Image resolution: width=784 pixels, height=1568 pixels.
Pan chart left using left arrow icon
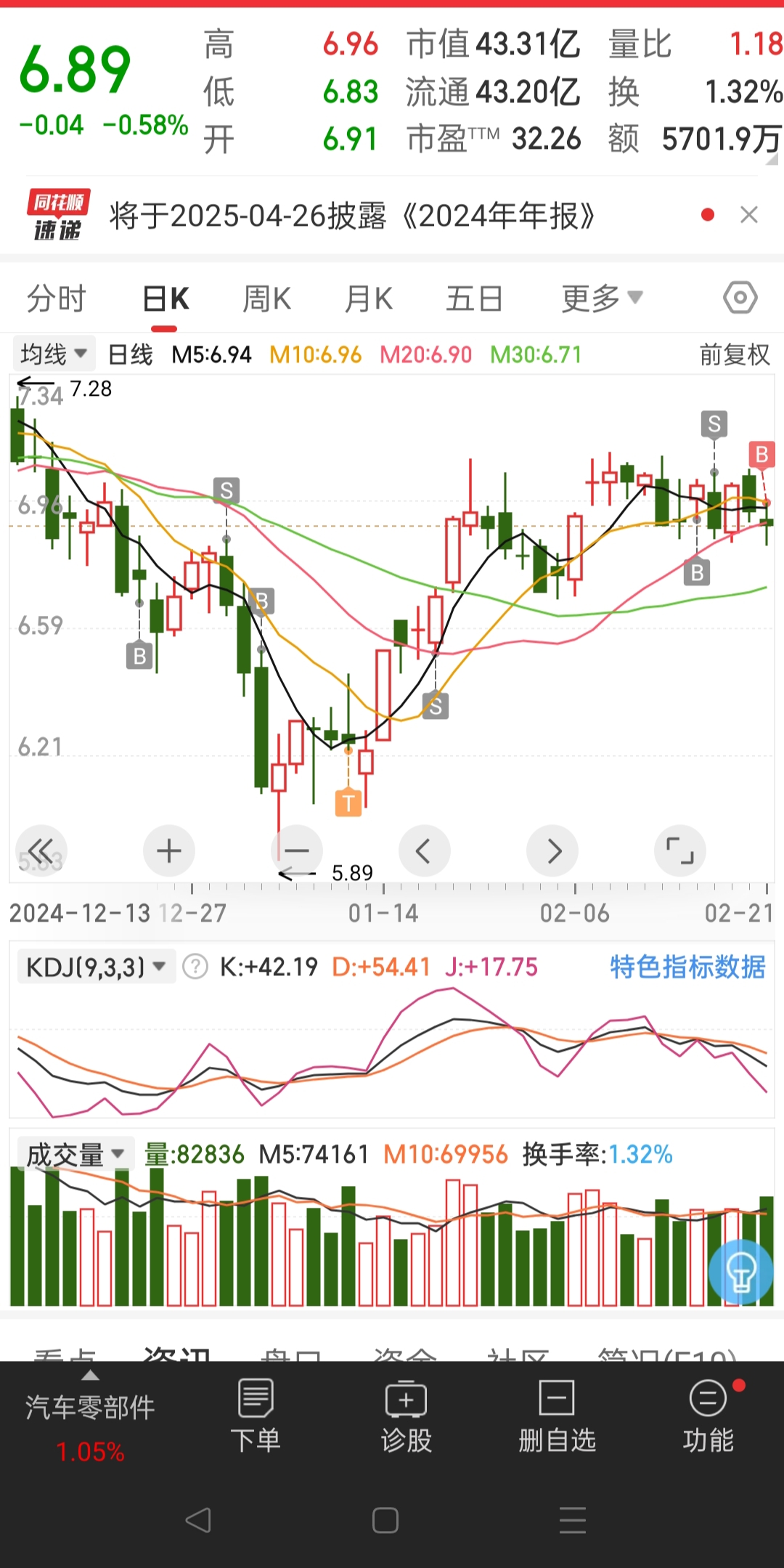click(x=424, y=850)
